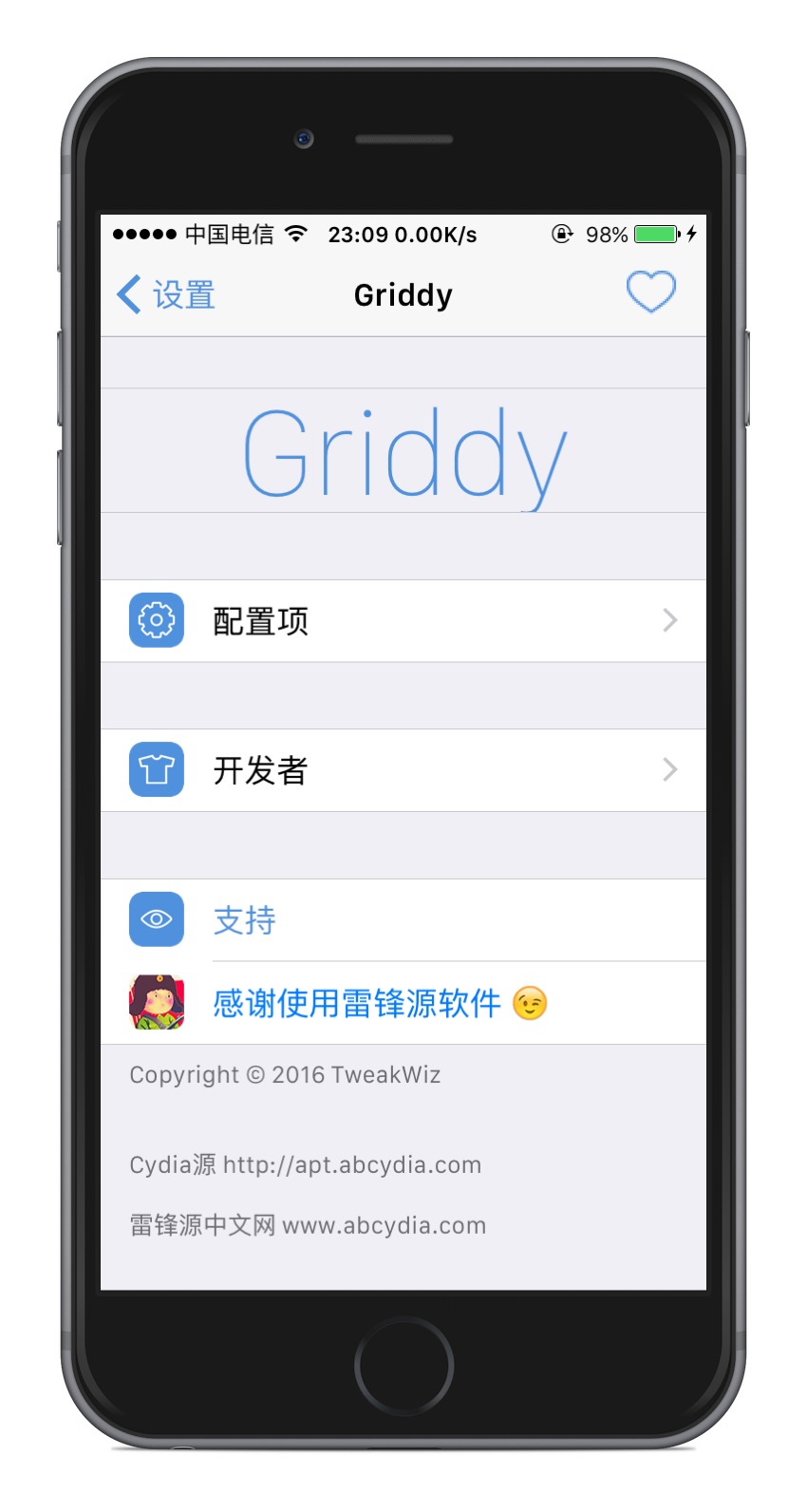Open 感谢使用雷锋源软件 link
The height and width of the screenshot is (1512, 807).
tap(357, 1003)
